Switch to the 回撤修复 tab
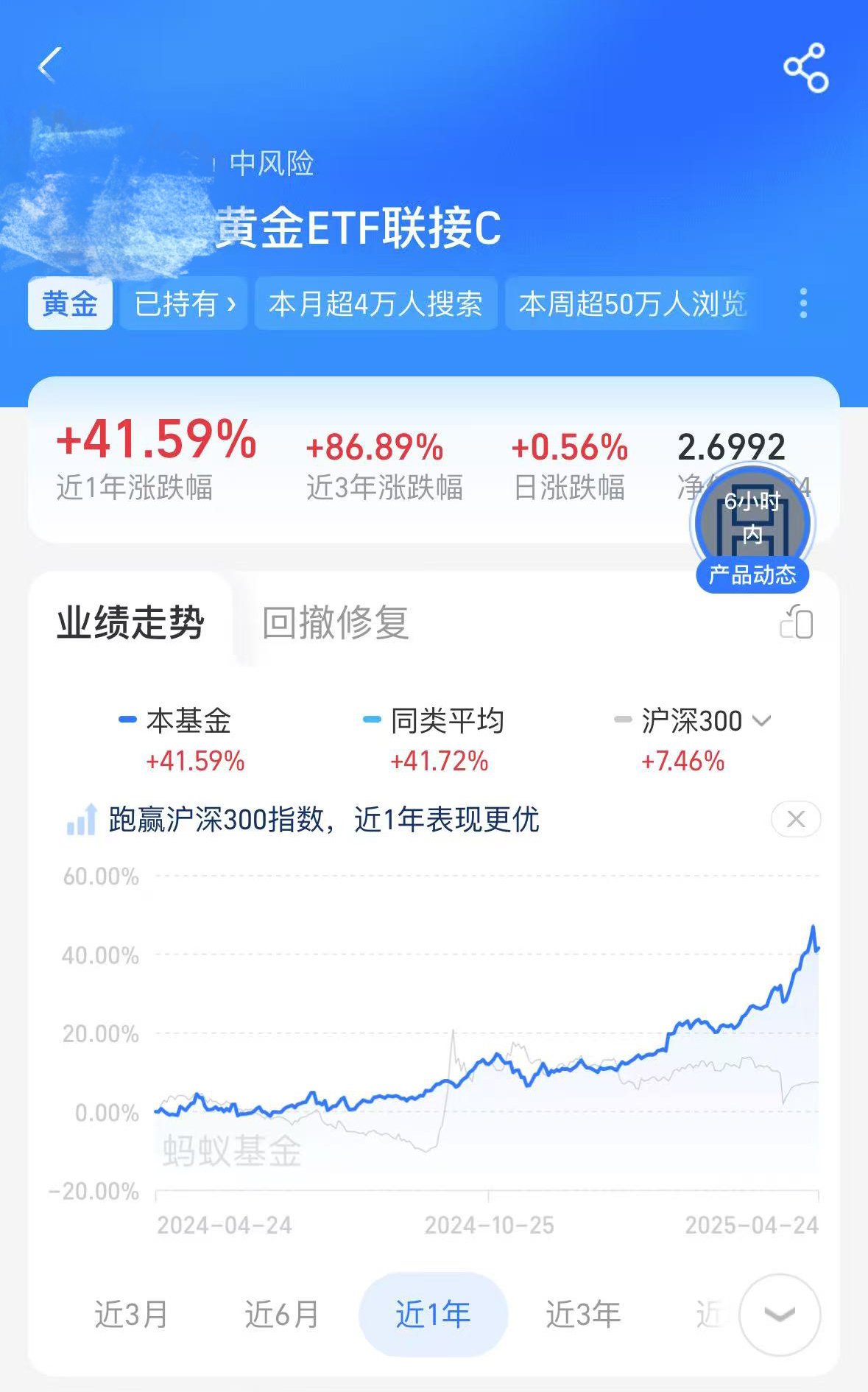The height and width of the screenshot is (1392, 868). [x=336, y=622]
